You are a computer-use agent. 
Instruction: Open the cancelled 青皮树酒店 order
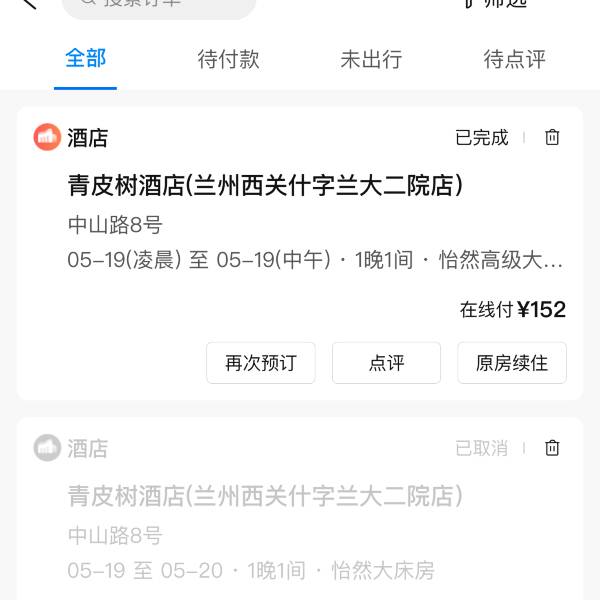pos(265,496)
